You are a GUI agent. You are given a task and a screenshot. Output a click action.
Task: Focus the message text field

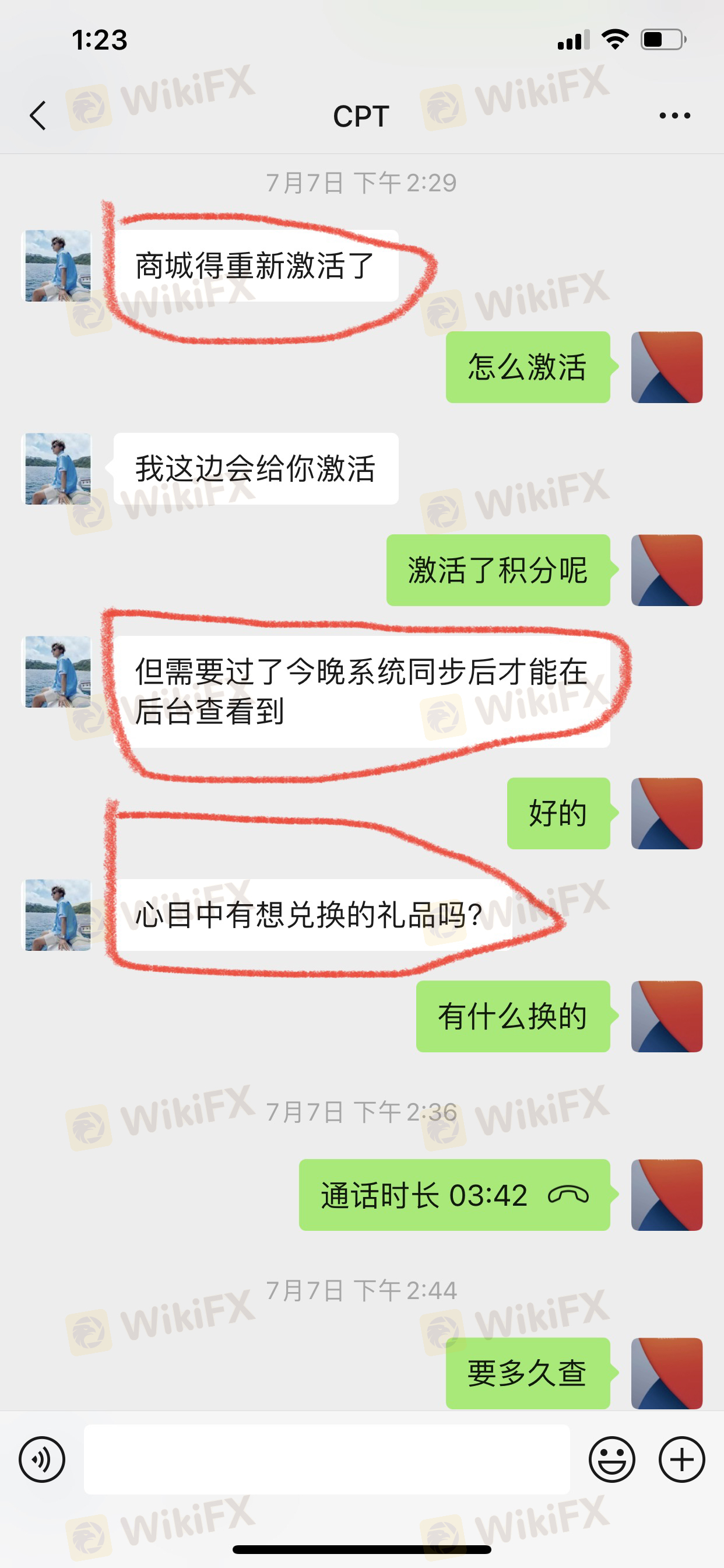coord(326,1459)
